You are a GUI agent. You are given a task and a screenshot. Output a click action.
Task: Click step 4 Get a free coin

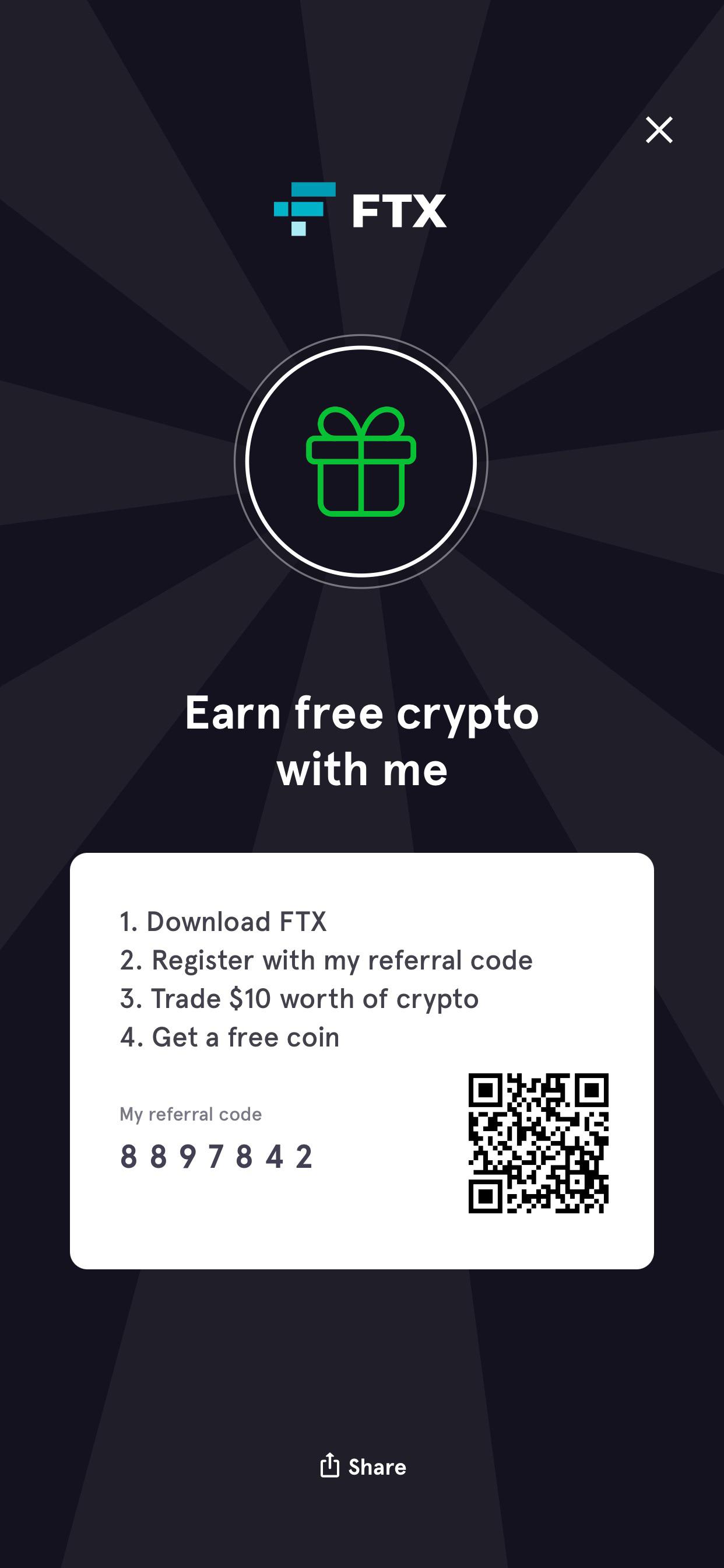pyautogui.click(x=231, y=1037)
